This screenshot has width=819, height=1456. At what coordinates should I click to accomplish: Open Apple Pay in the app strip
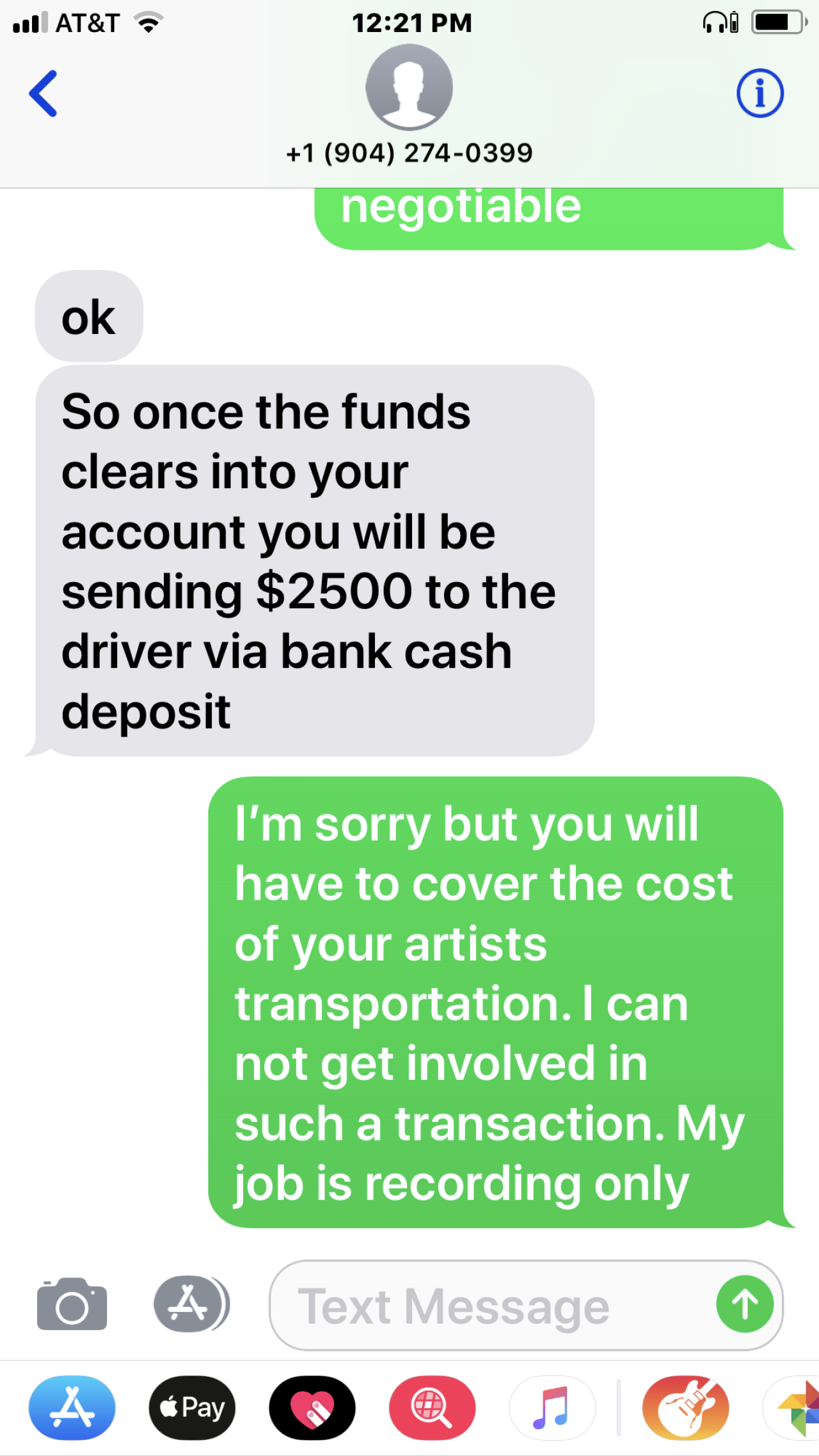[x=193, y=1407]
